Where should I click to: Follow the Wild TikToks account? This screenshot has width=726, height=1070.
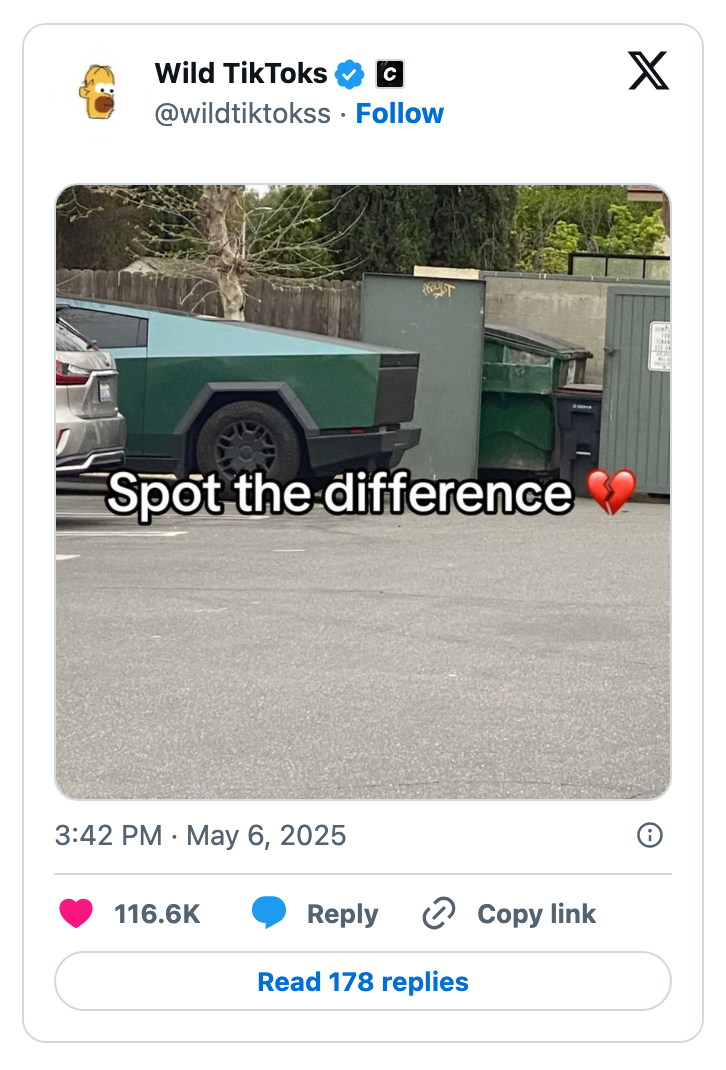pyautogui.click(x=399, y=114)
